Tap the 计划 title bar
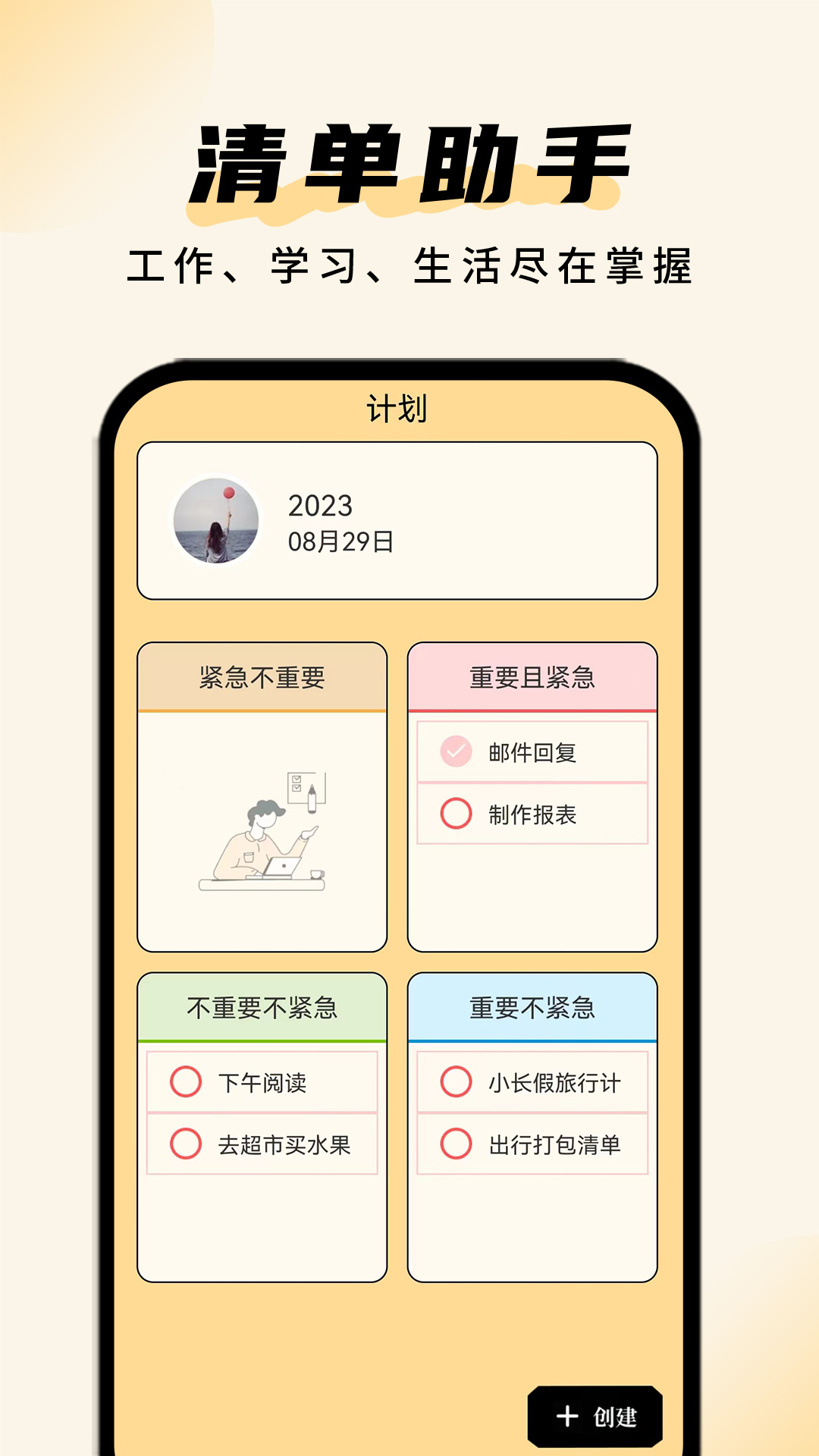This screenshot has width=819, height=1456. [397, 407]
